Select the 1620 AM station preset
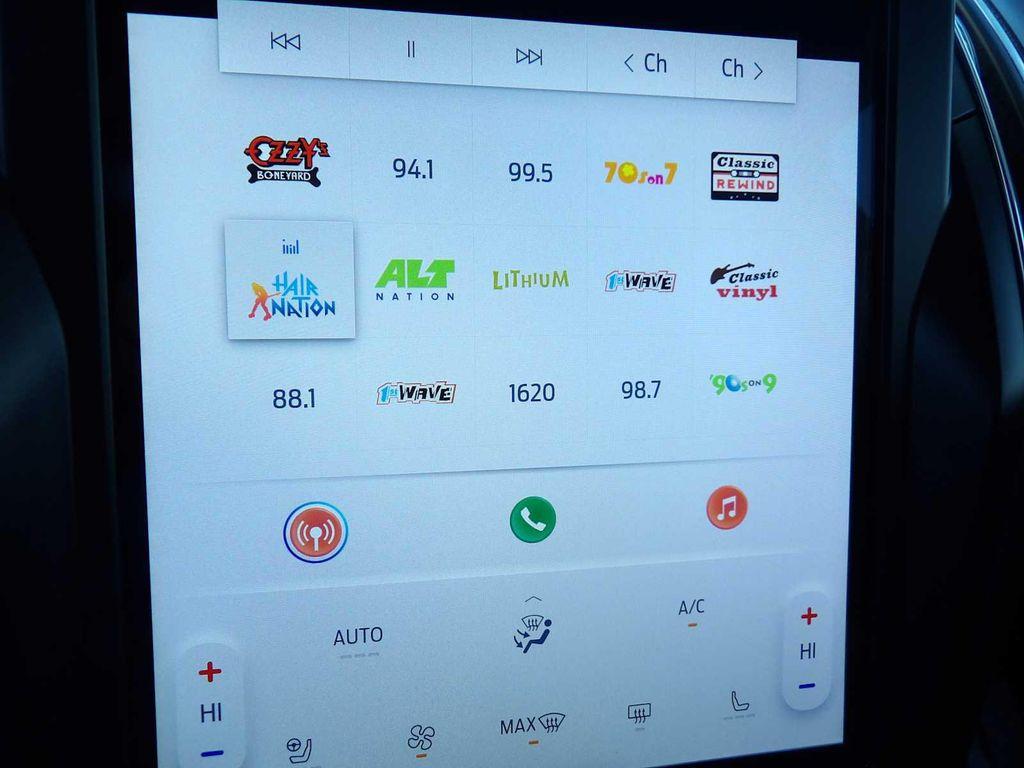The image size is (1024, 768). [531, 393]
